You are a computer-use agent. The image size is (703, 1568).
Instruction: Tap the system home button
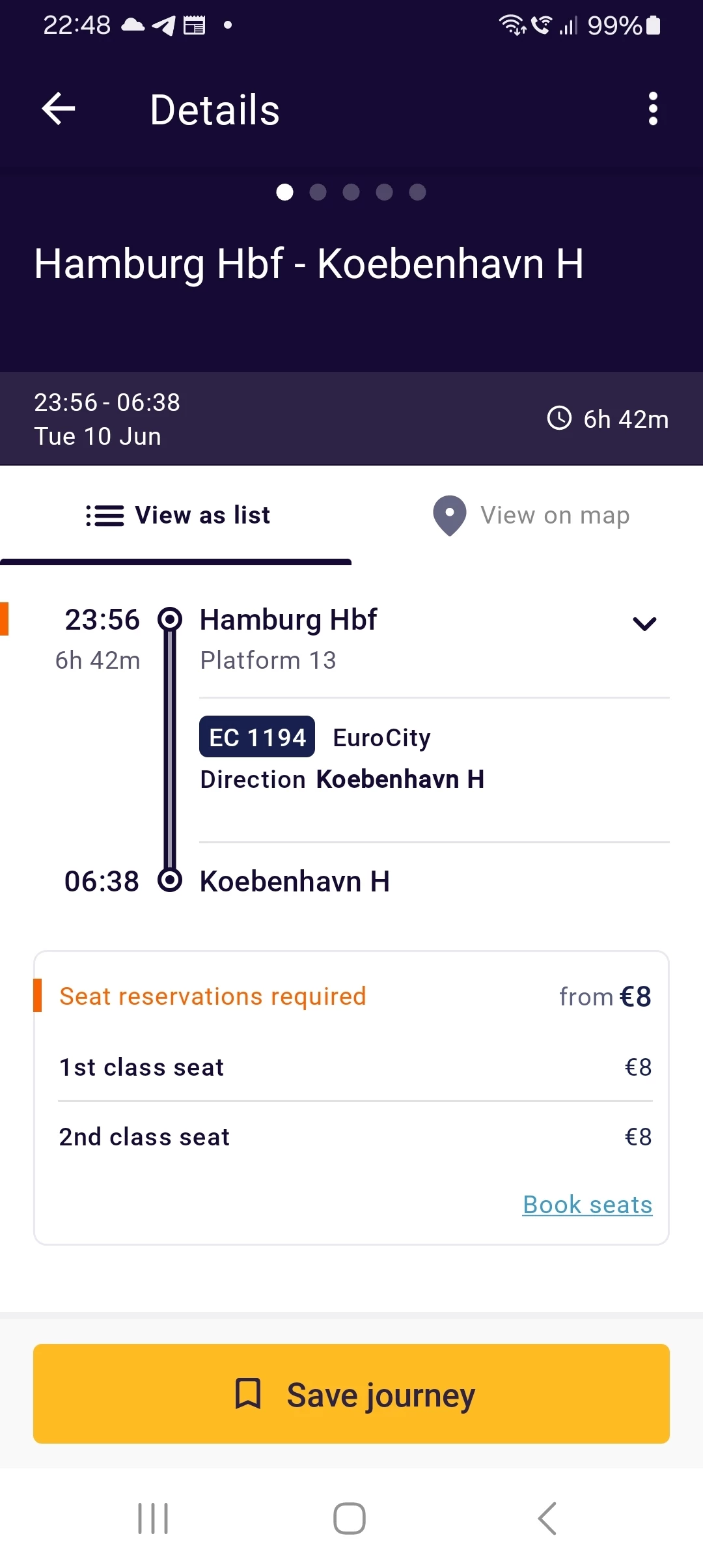click(x=350, y=1519)
